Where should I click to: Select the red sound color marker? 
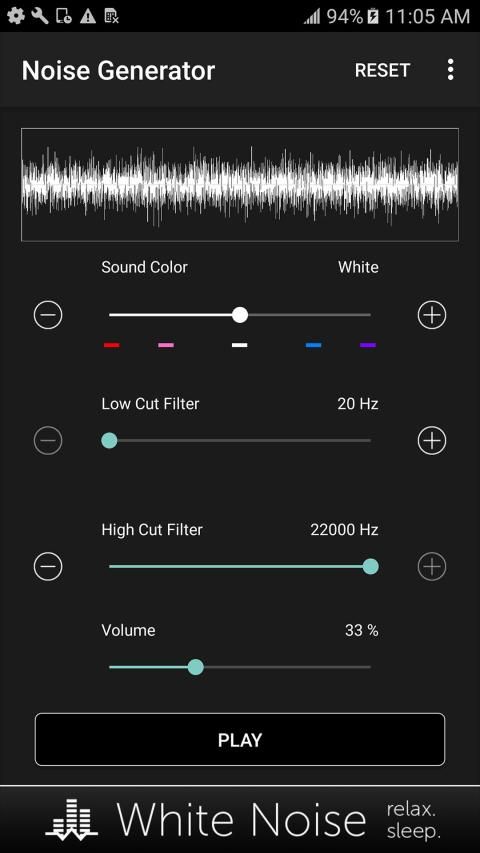pos(112,345)
